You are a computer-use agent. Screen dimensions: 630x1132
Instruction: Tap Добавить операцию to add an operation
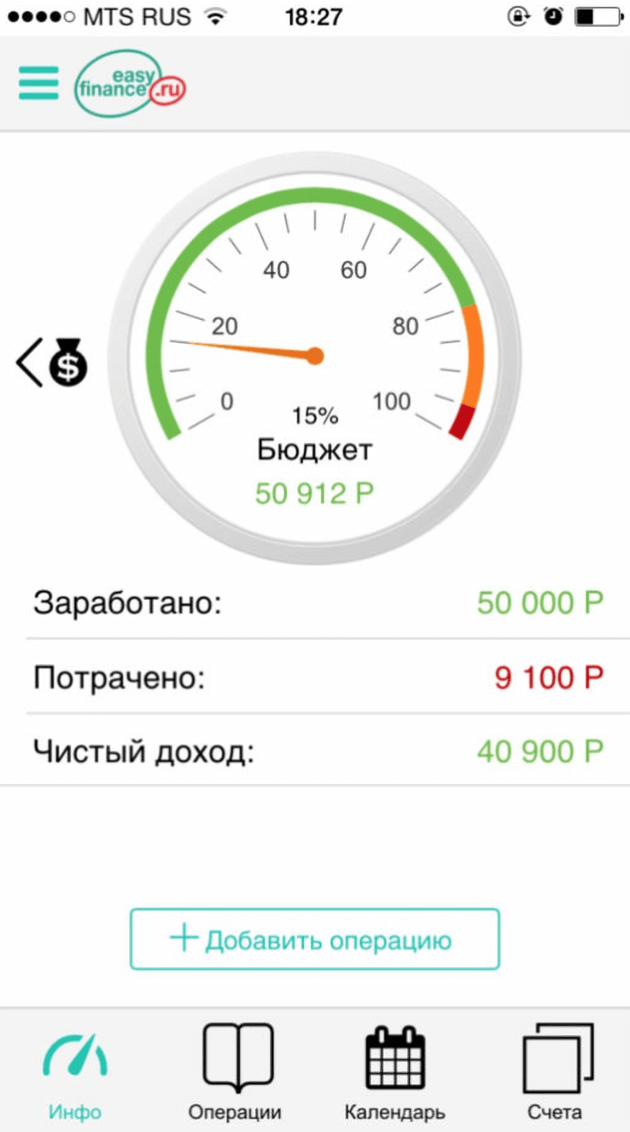pos(315,939)
